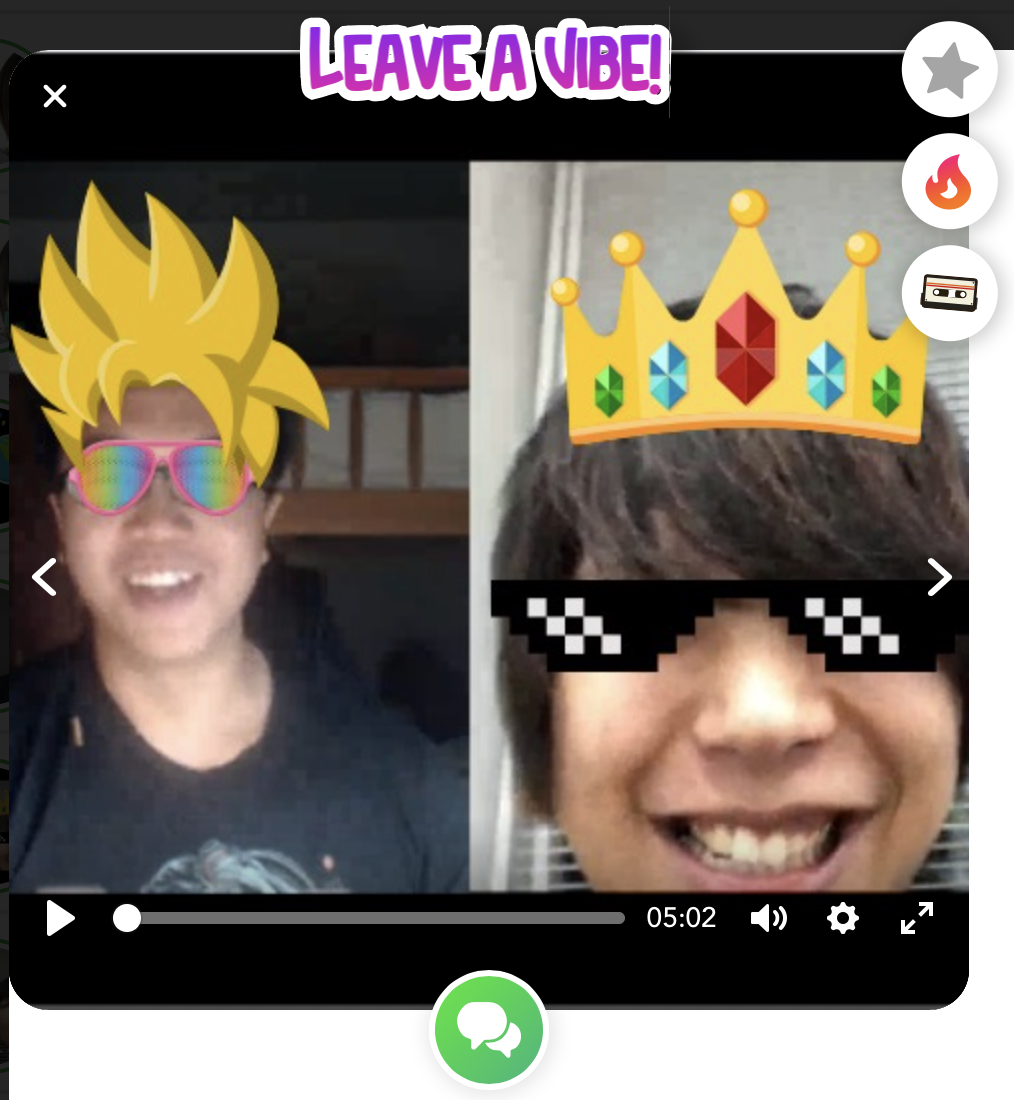Leave a fire vibe
Viewport: 1014px width, 1100px height.
[949, 182]
